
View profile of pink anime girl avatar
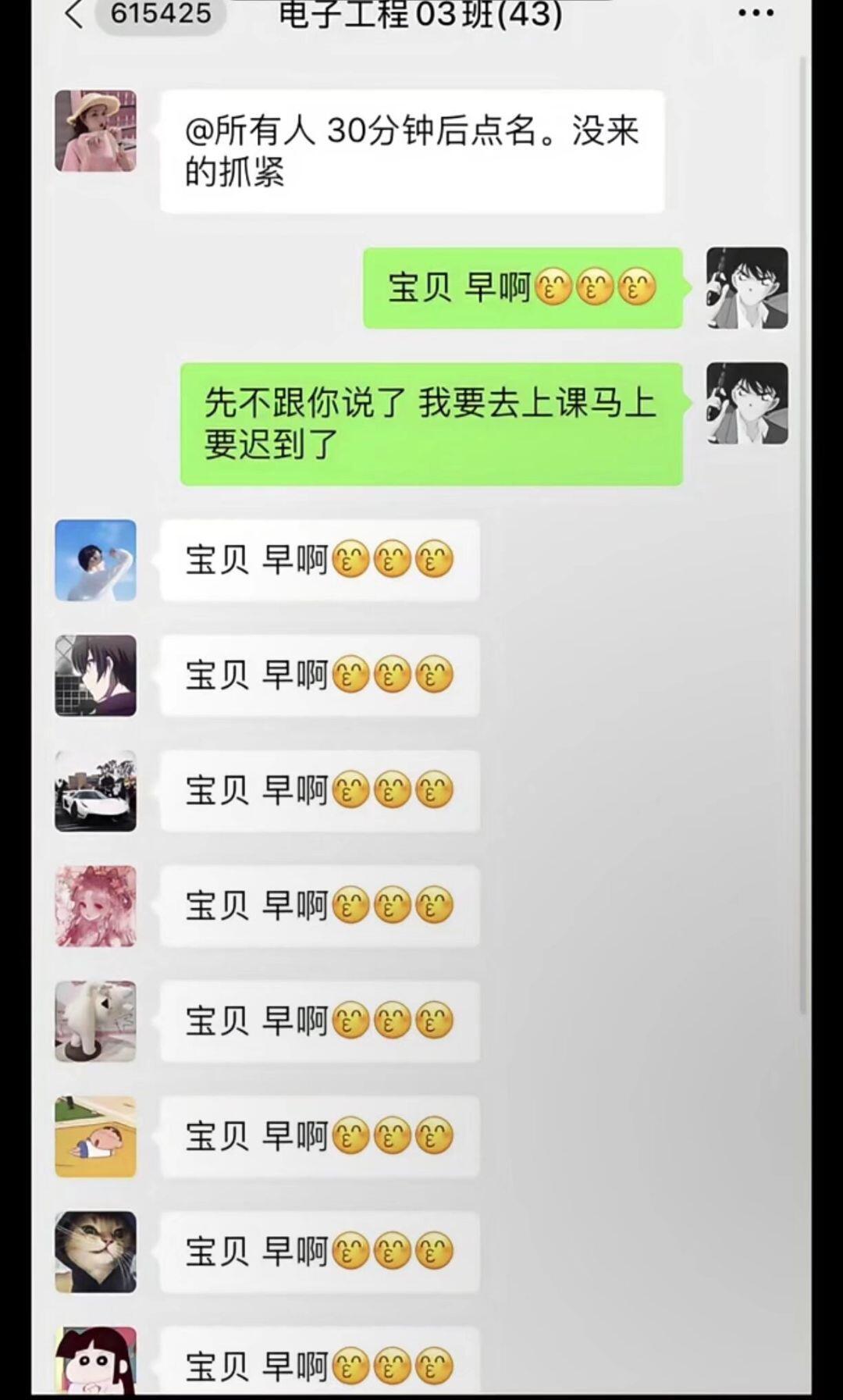click(x=95, y=906)
